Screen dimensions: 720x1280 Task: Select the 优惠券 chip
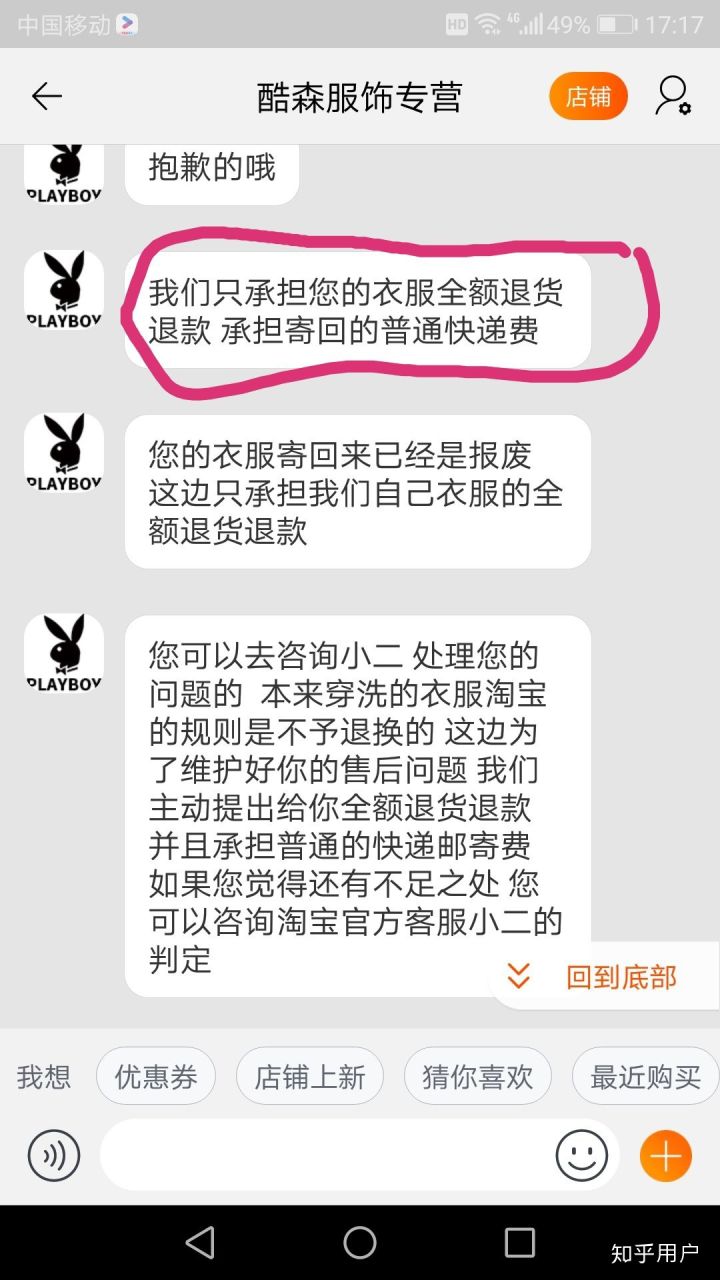click(x=156, y=1076)
